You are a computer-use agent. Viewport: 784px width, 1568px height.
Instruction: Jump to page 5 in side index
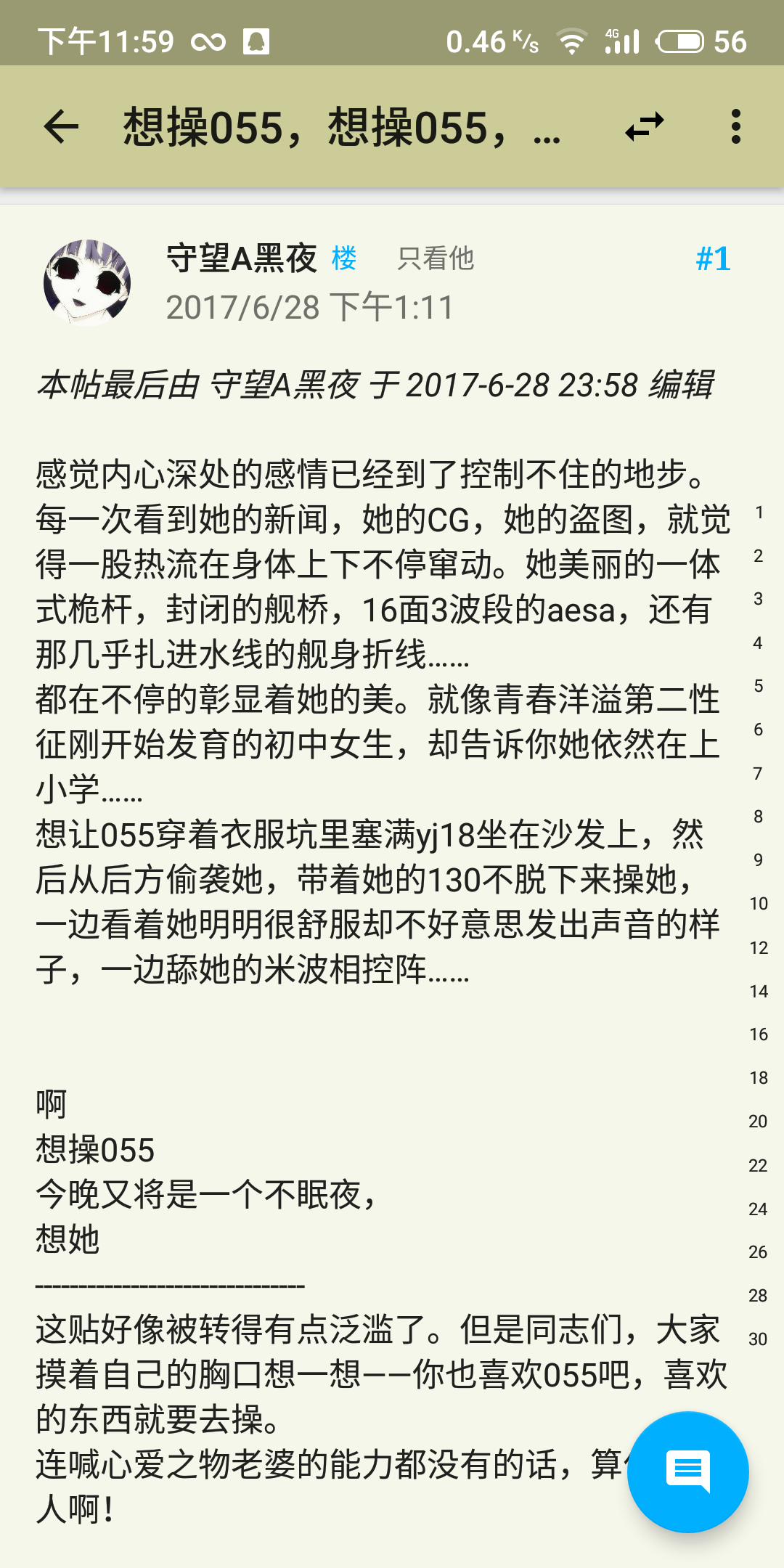pyautogui.click(x=758, y=686)
